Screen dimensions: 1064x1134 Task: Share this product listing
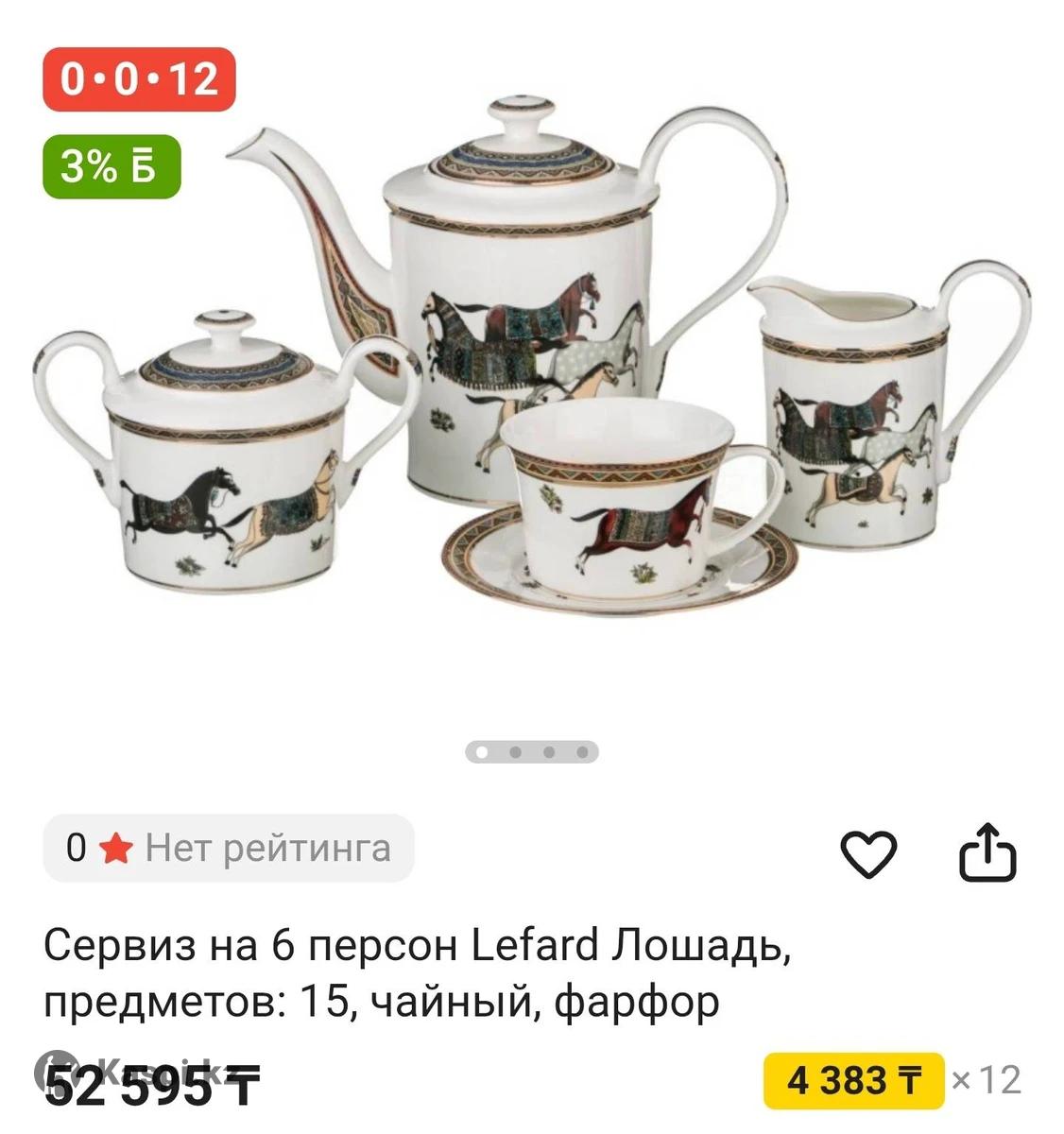point(987,852)
